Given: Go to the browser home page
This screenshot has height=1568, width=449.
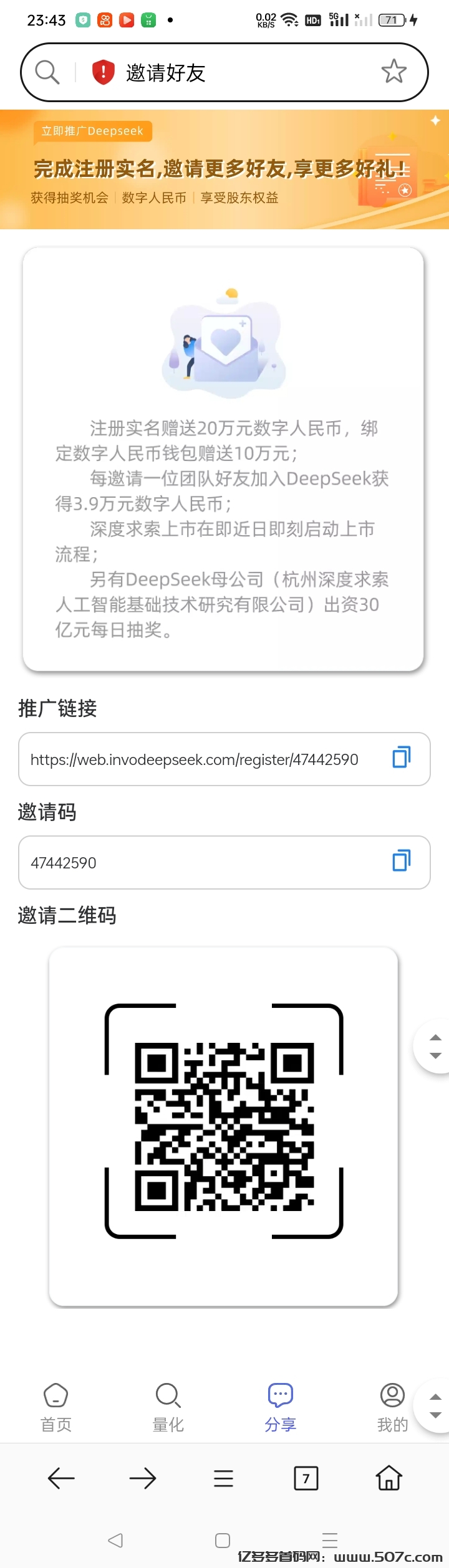Looking at the screenshot, I should pos(389,1478).
